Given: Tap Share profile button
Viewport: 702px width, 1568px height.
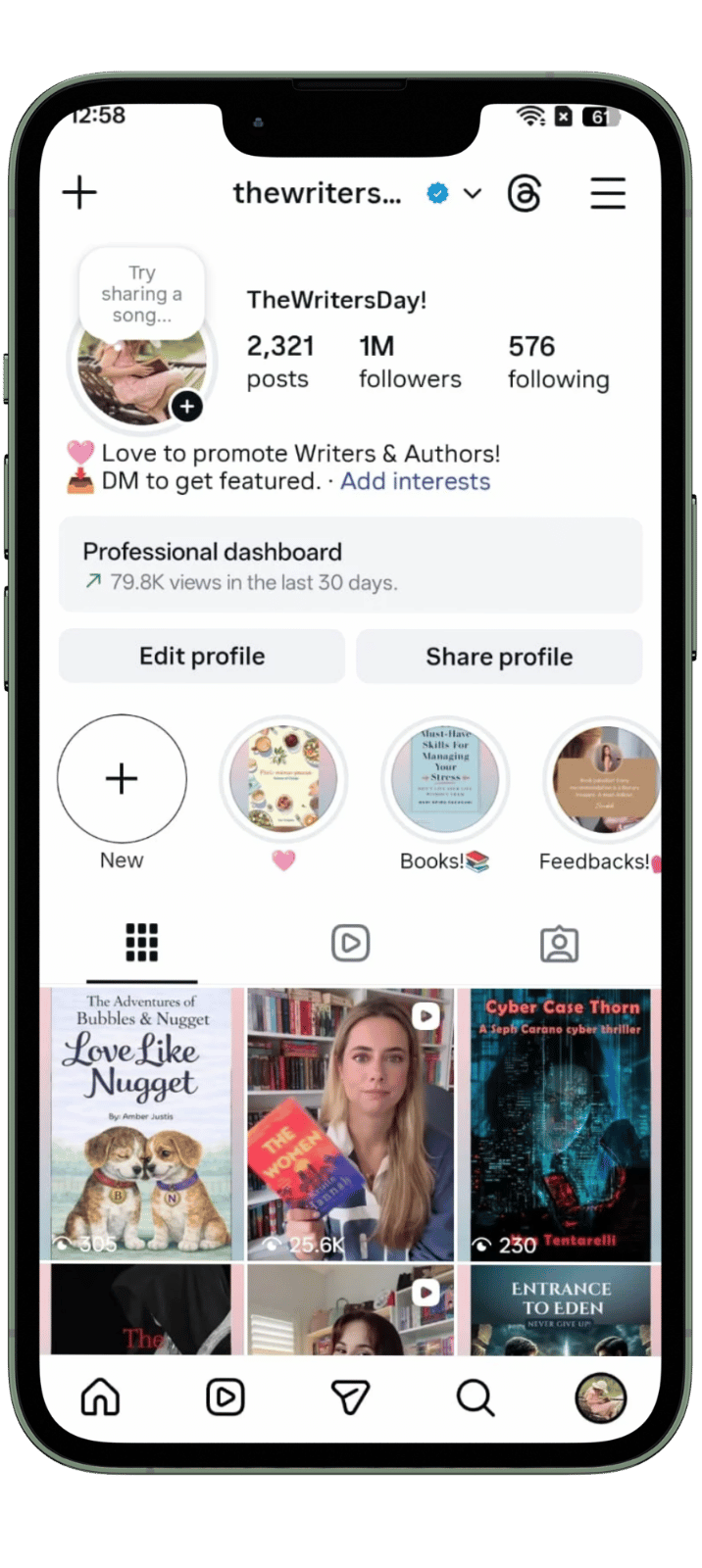Looking at the screenshot, I should [x=498, y=656].
